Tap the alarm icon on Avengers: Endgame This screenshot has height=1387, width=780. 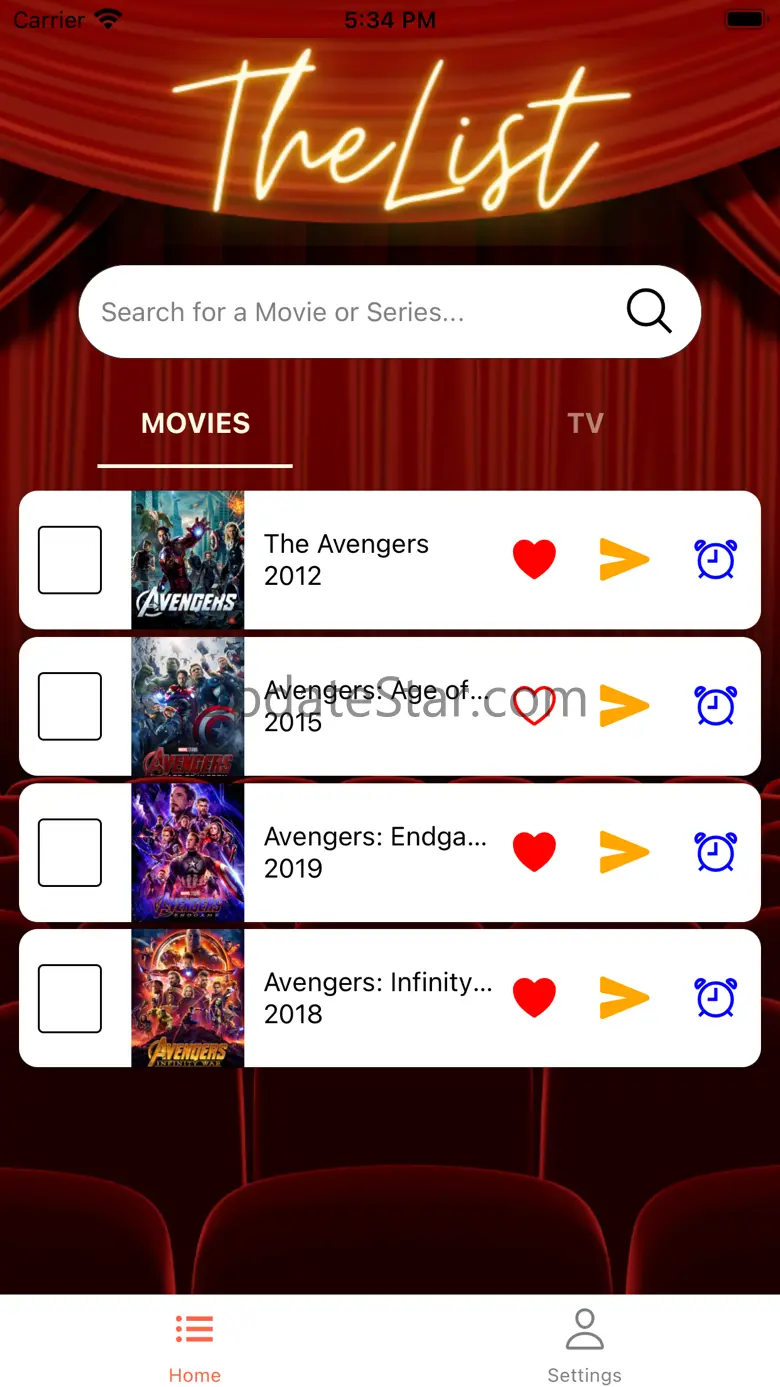tap(716, 852)
